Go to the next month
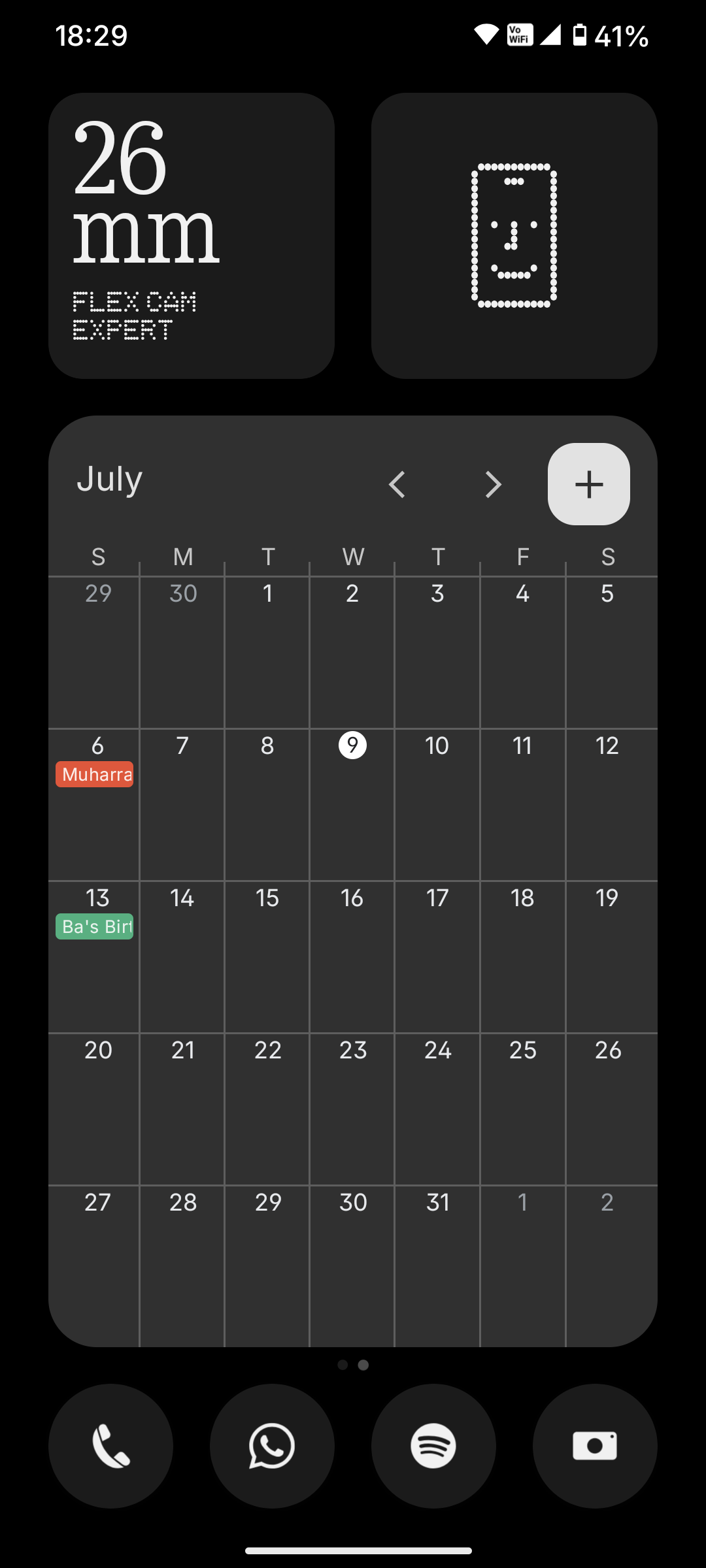The height and width of the screenshot is (1568, 706). click(493, 484)
